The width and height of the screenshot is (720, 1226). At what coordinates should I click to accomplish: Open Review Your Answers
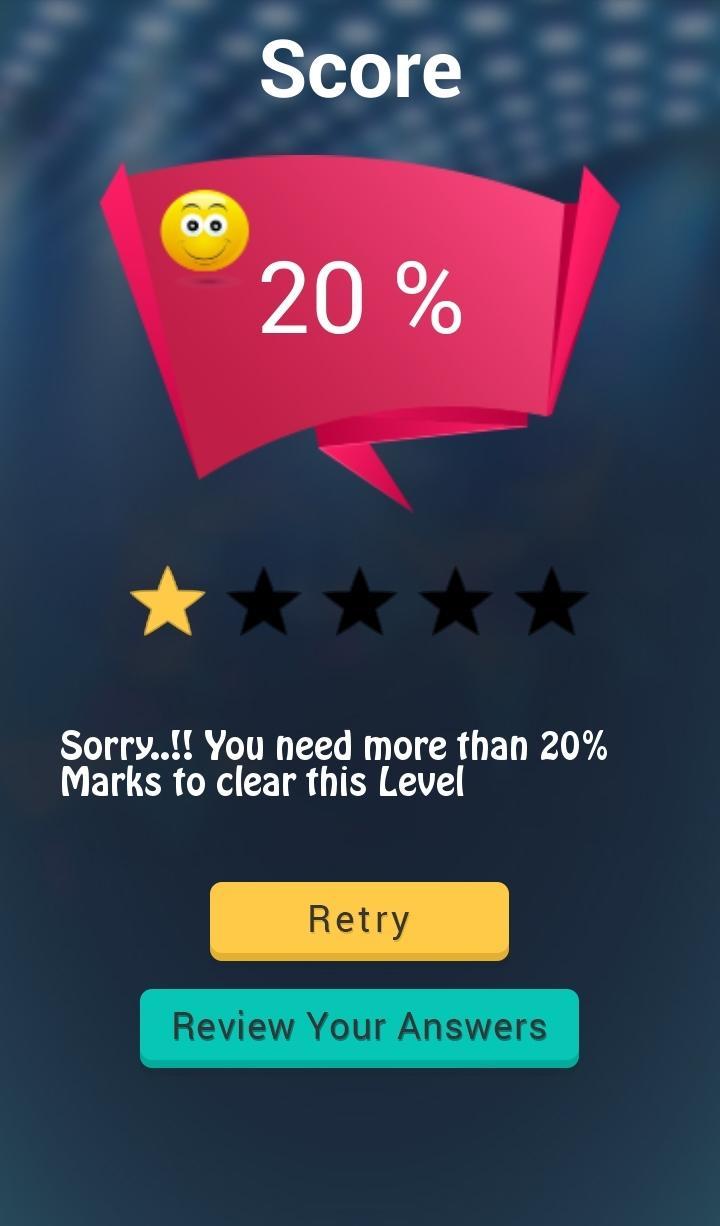359,1027
